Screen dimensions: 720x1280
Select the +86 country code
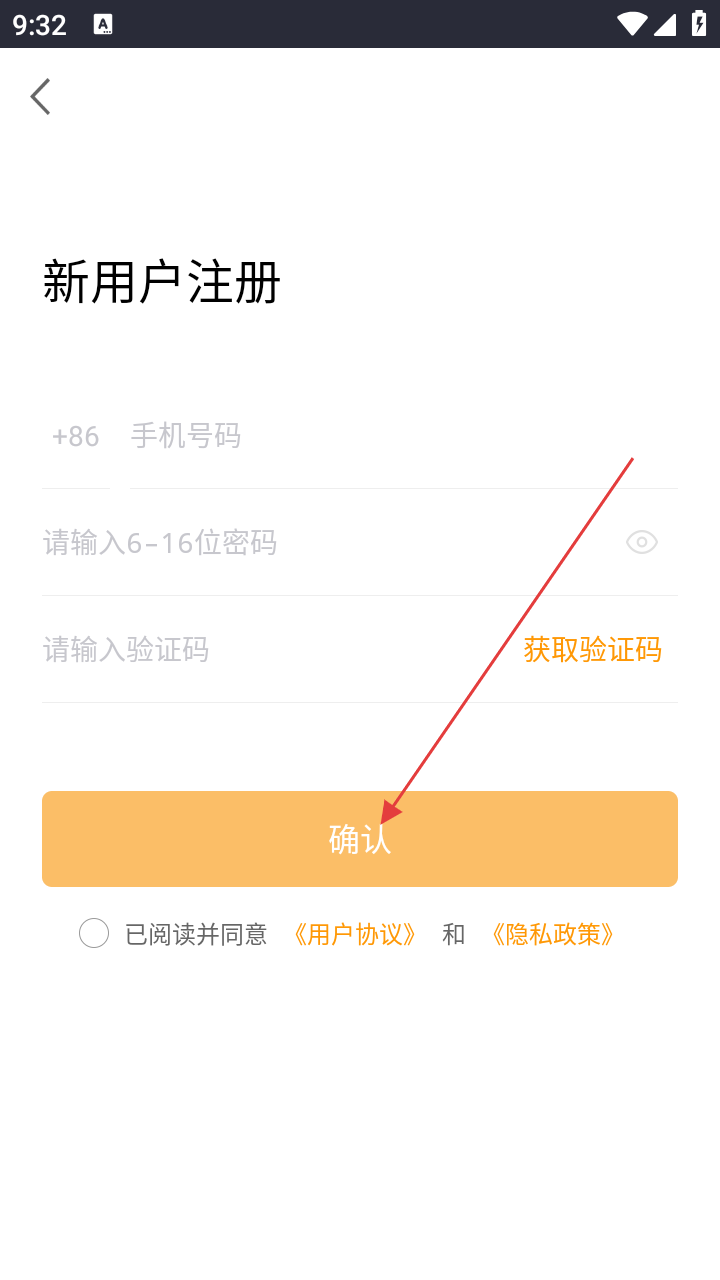tap(76, 437)
